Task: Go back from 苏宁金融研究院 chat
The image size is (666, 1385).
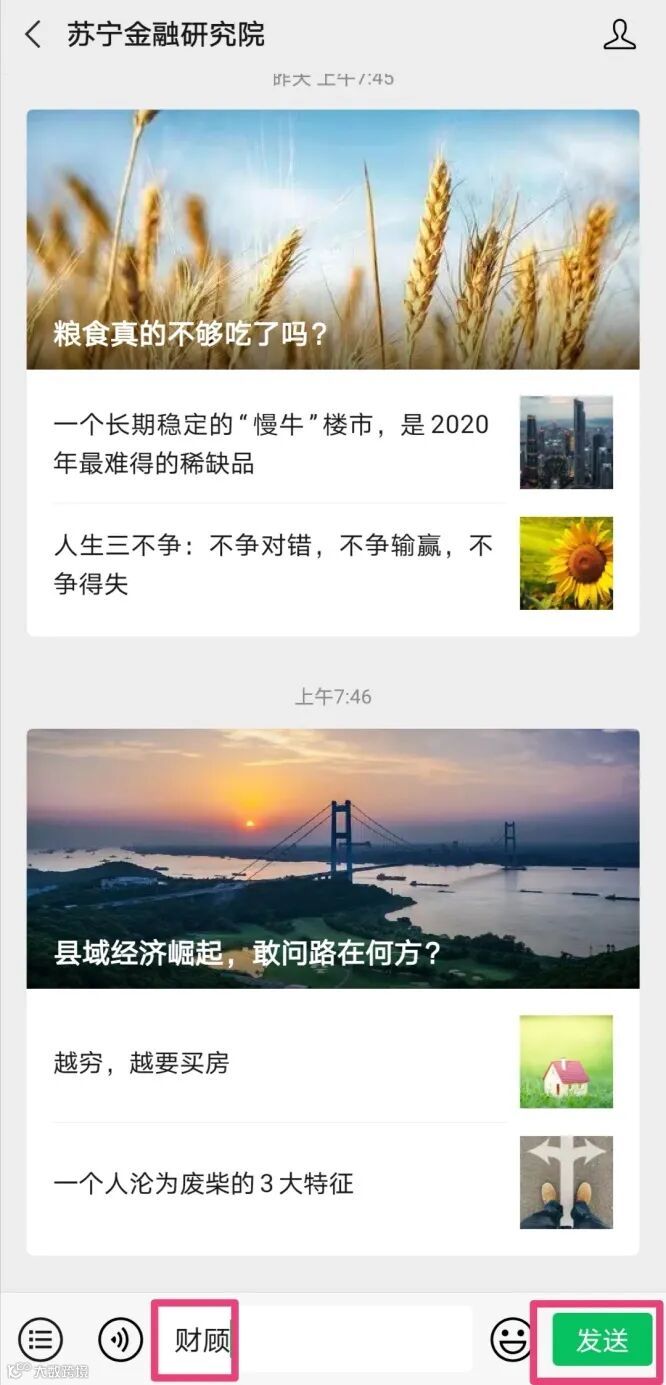Action: coord(33,35)
